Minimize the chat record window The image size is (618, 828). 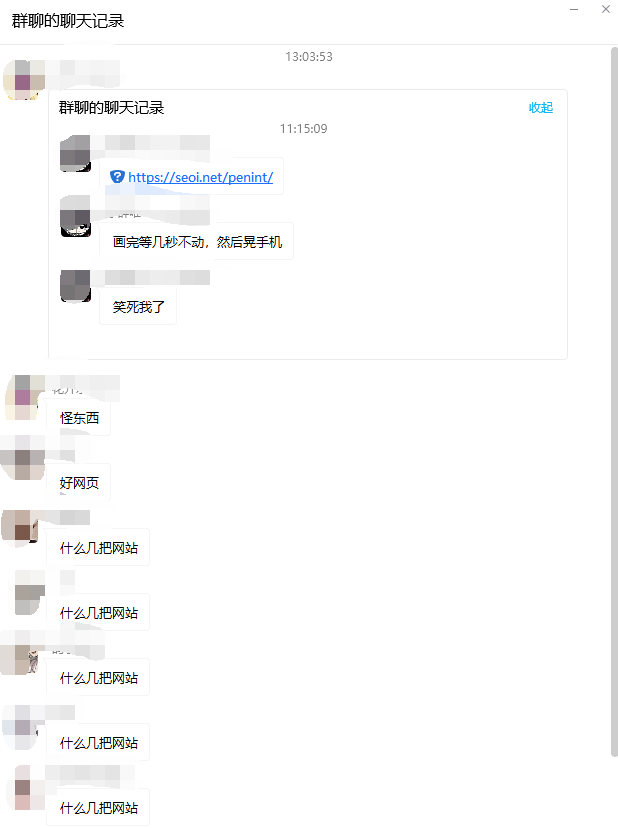(573, 8)
